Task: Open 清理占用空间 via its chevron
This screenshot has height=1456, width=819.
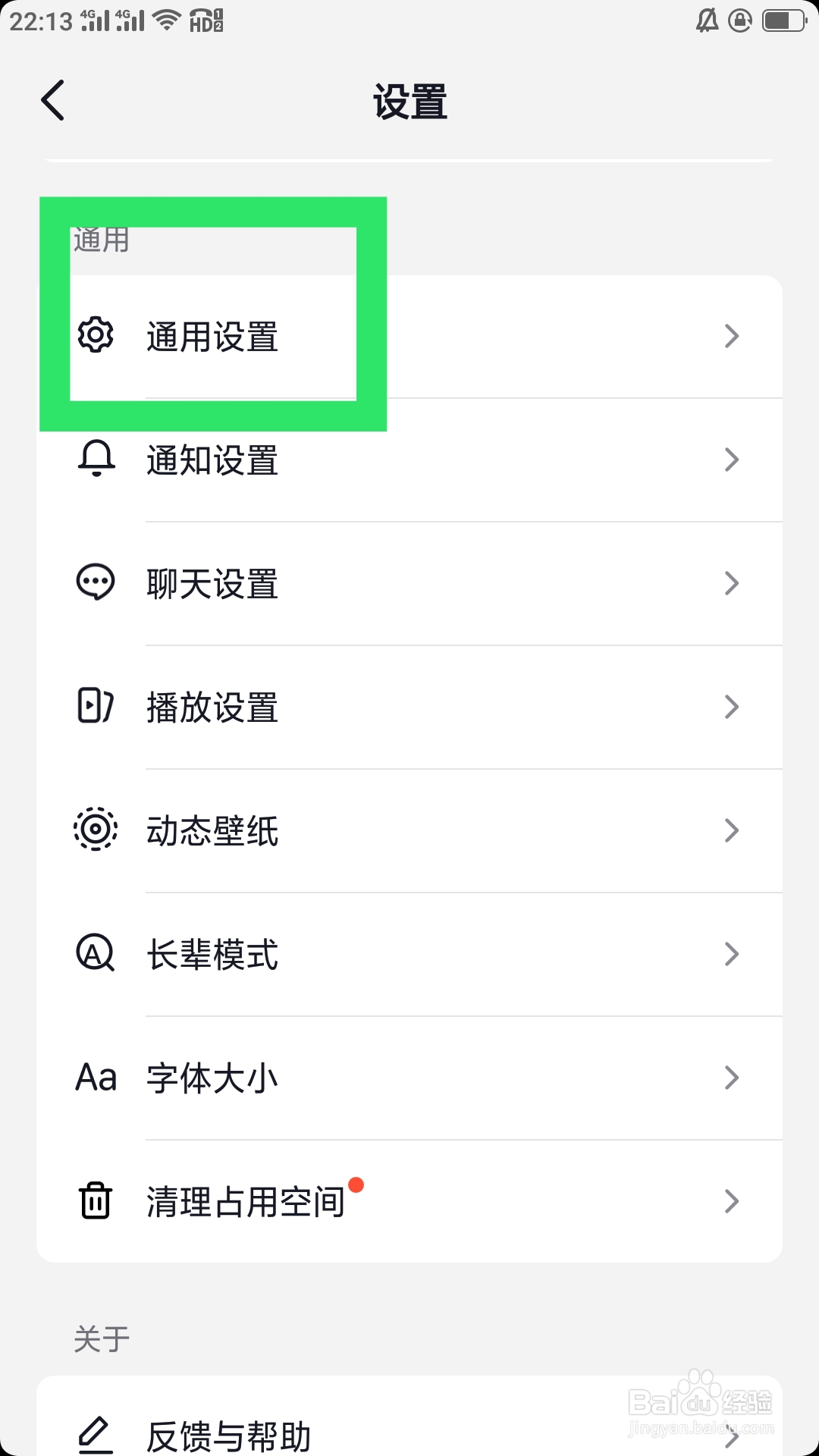Action: coord(730,1200)
